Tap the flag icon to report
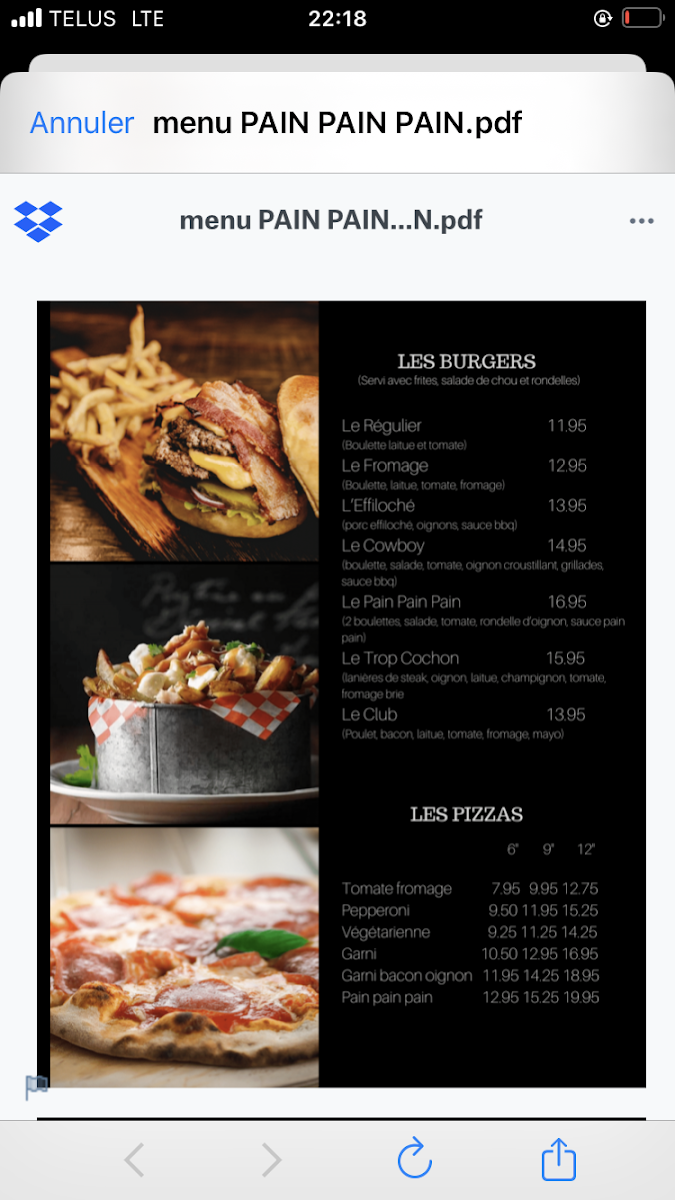The width and height of the screenshot is (675, 1200). click(37, 1086)
